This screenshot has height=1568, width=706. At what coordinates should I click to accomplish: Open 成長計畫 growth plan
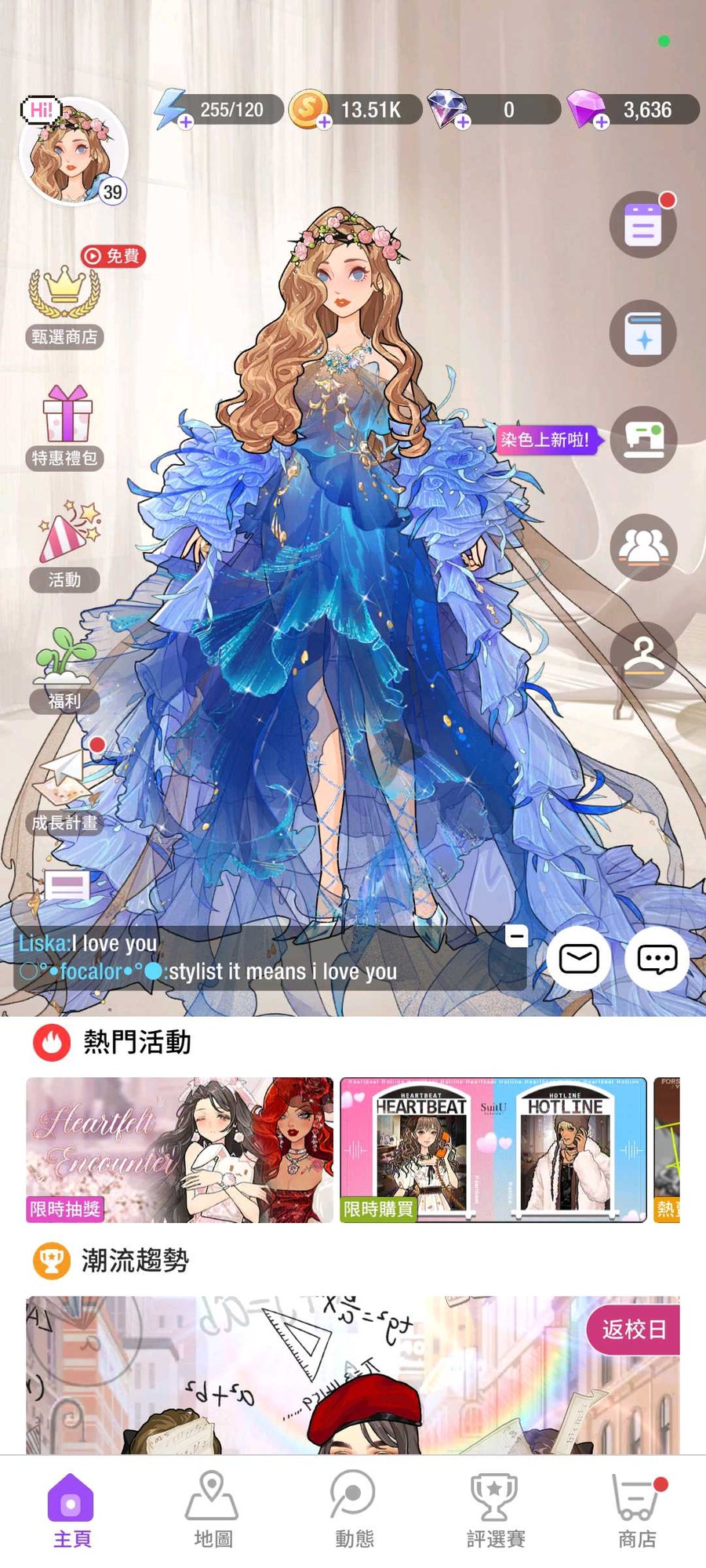(66, 789)
